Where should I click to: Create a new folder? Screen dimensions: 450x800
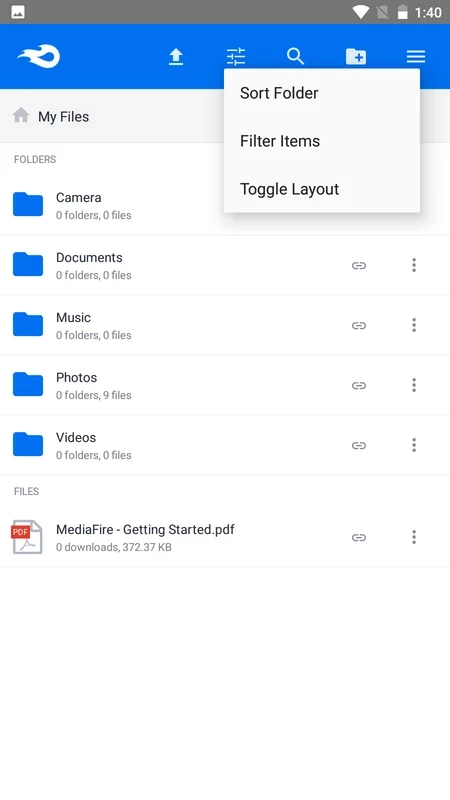(x=356, y=57)
